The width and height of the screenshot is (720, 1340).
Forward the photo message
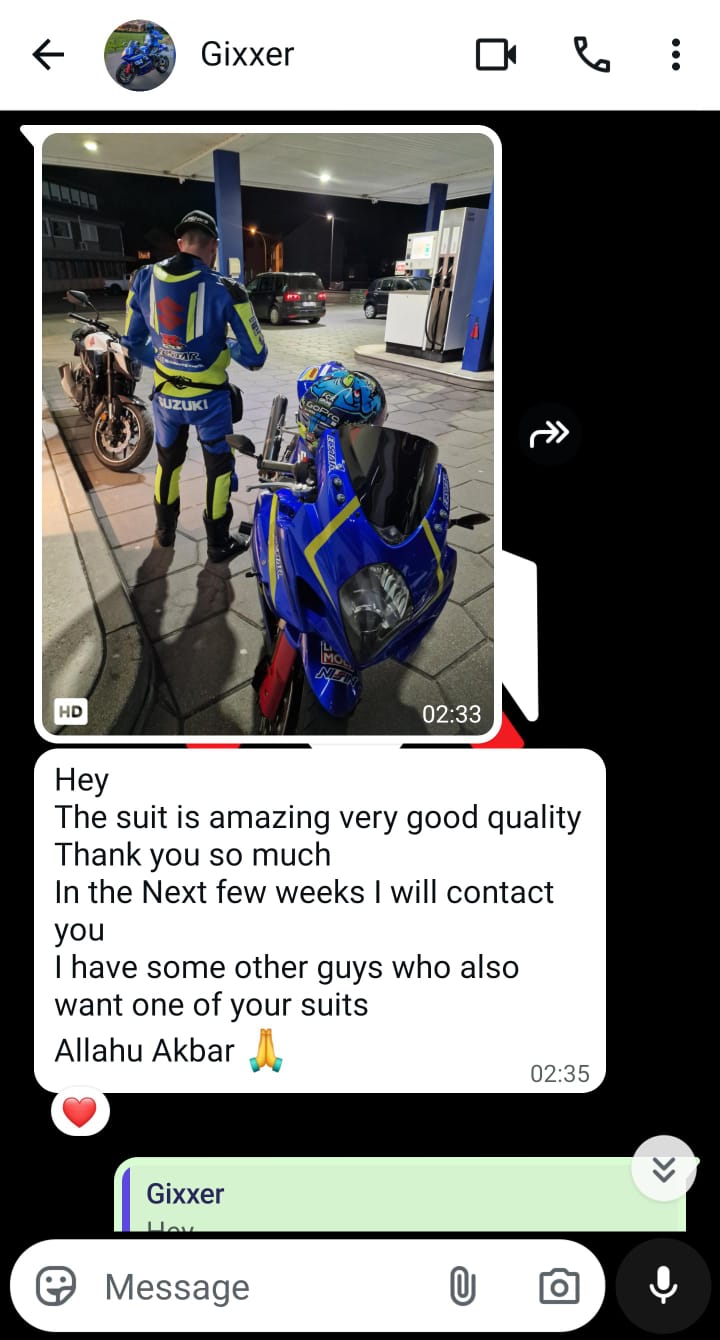click(549, 434)
